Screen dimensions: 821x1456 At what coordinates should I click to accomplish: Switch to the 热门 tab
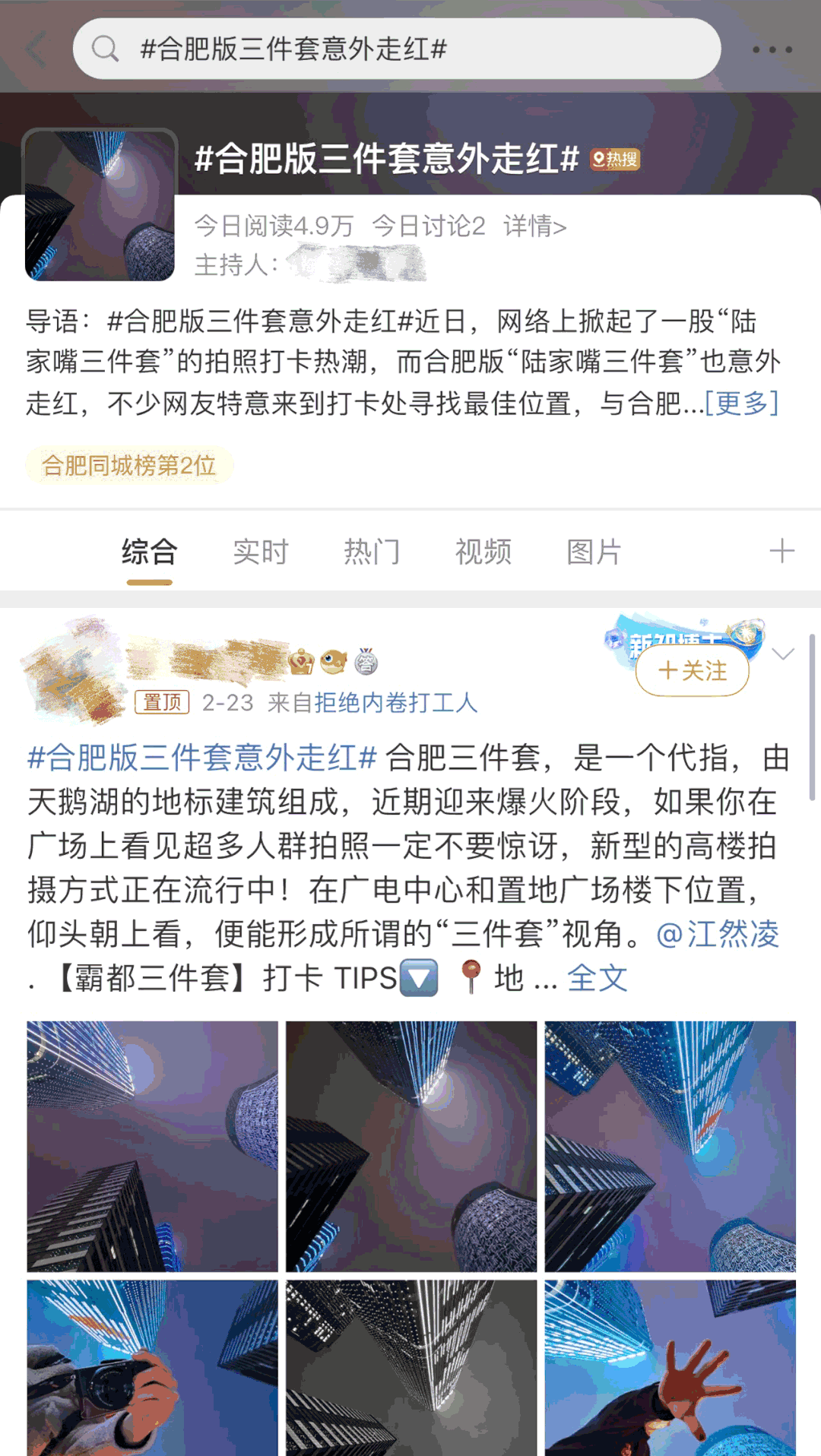point(372,552)
